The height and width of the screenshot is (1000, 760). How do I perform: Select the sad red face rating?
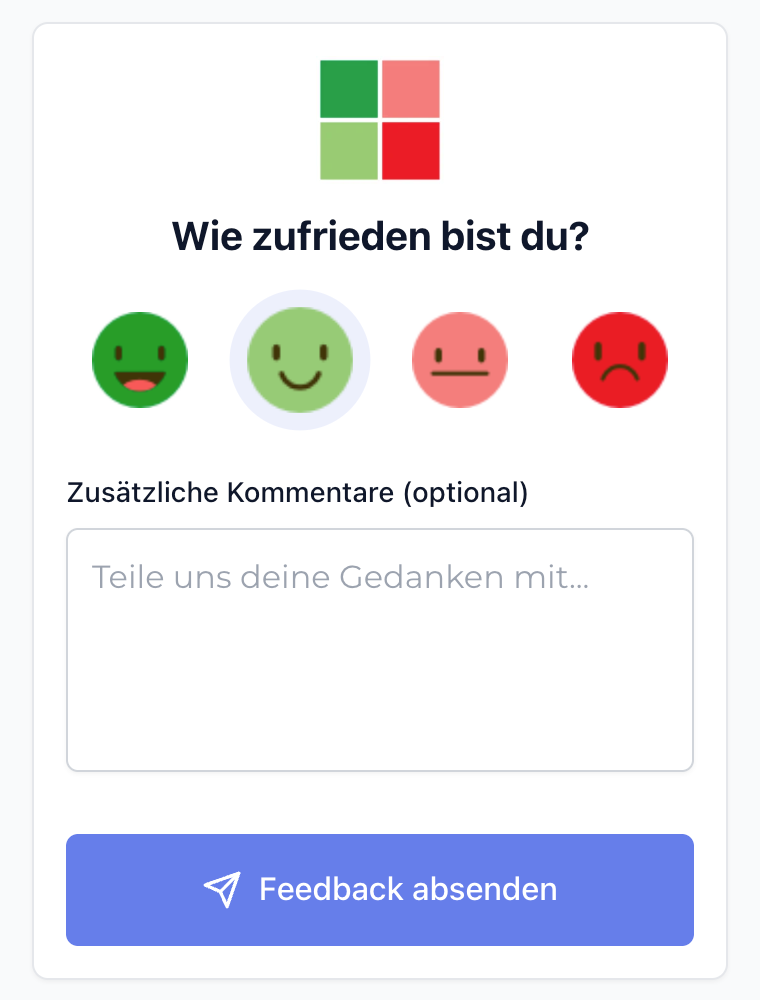pyautogui.click(x=620, y=360)
